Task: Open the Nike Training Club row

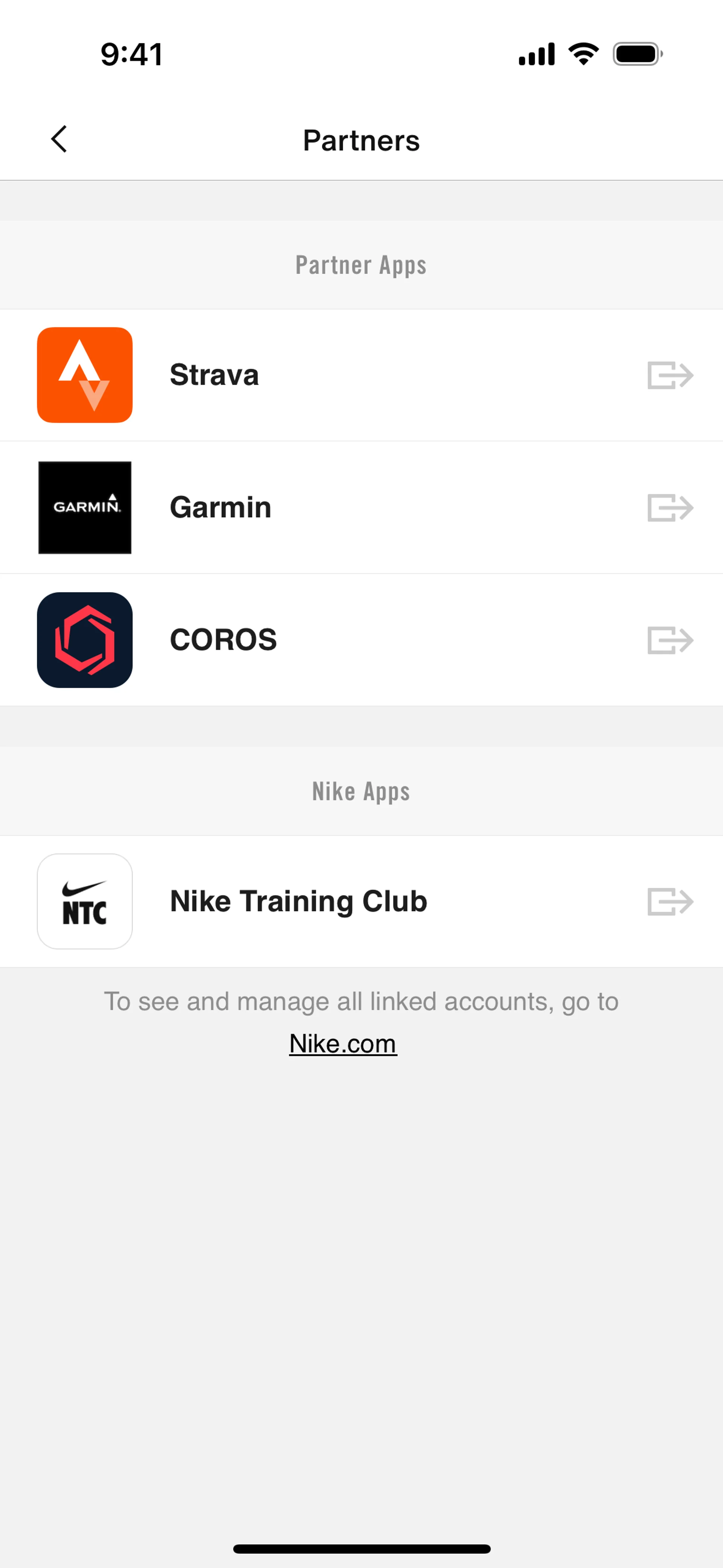Action: (361, 902)
